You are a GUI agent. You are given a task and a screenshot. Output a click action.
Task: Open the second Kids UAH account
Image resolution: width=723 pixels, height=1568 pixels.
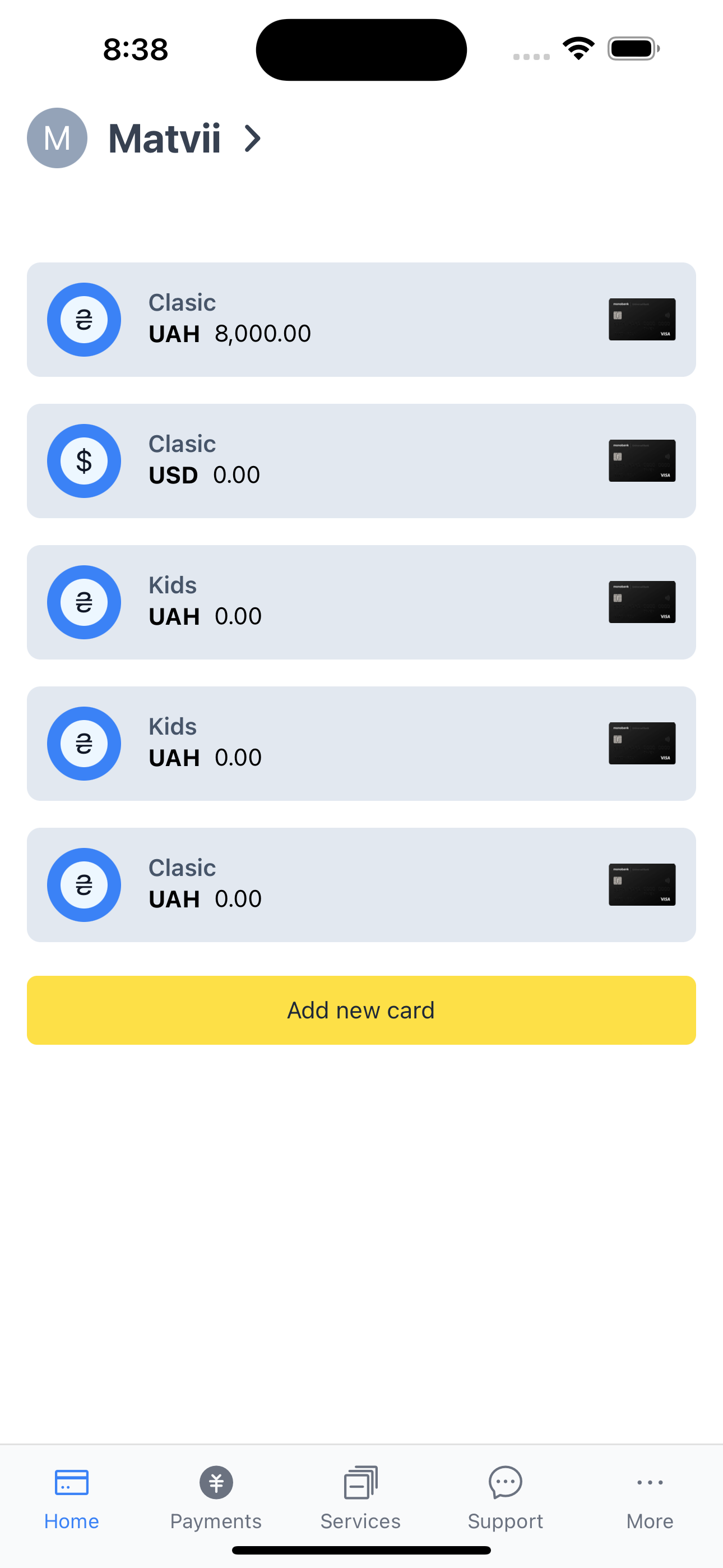pos(361,743)
